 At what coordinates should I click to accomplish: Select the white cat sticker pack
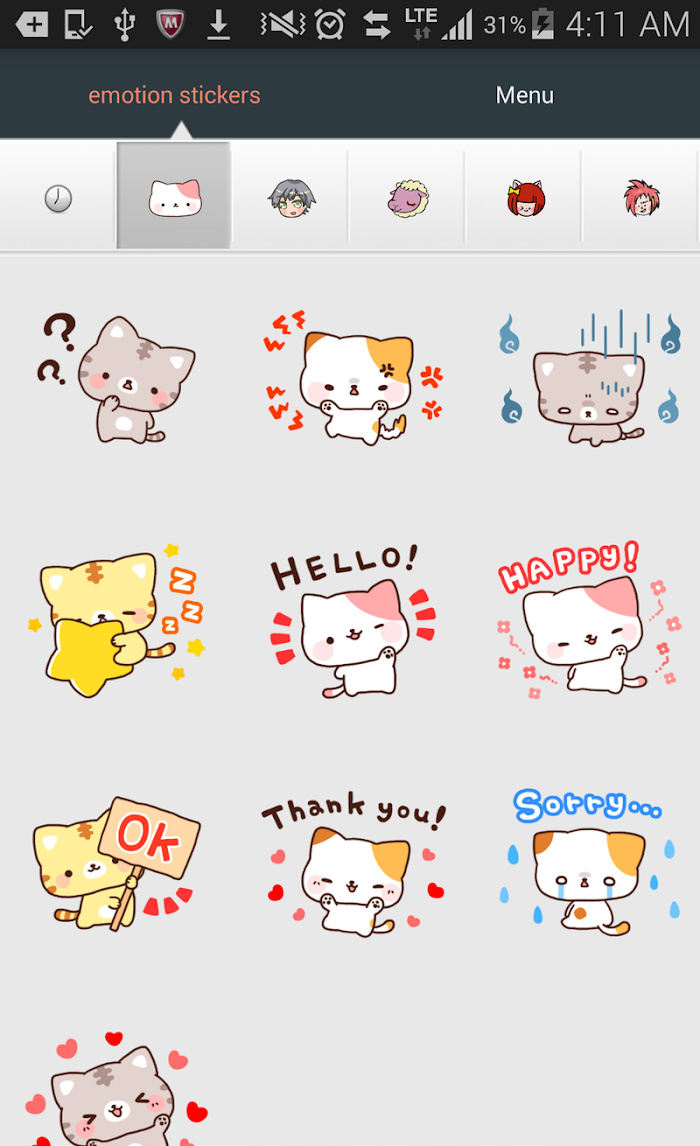[175, 197]
